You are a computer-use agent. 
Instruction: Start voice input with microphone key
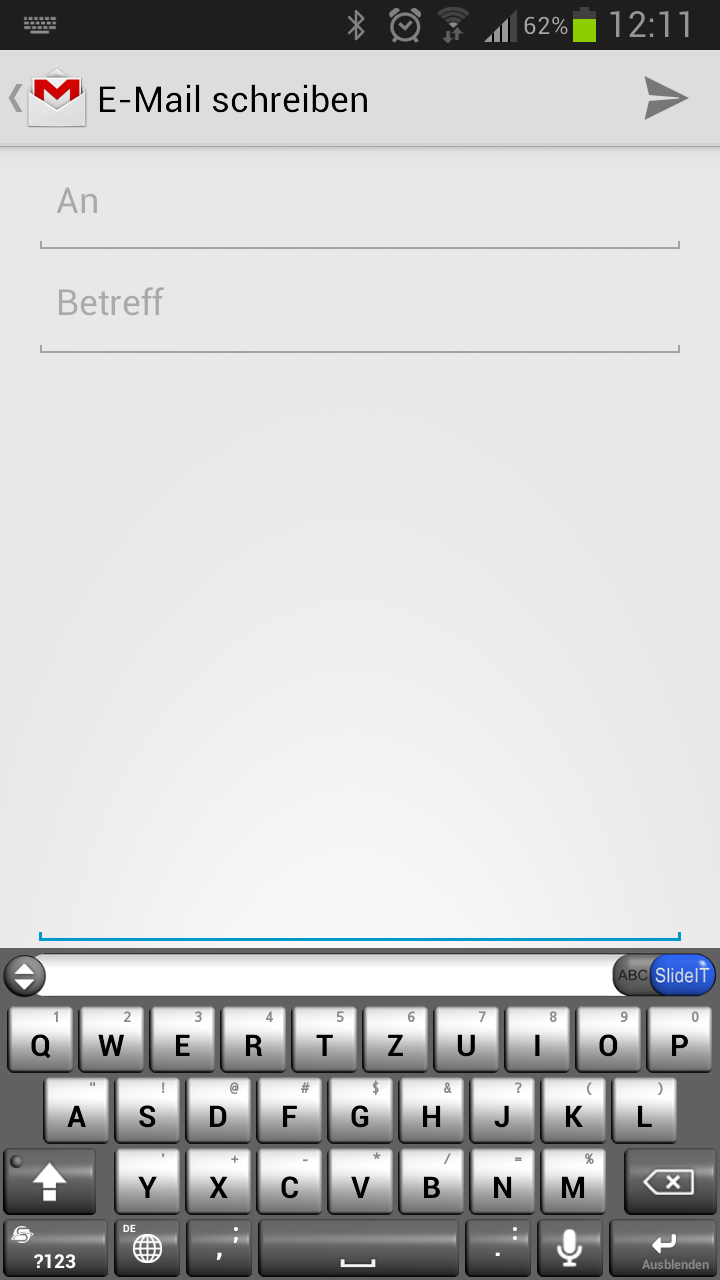pyautogui.click(x=570, y=1248)
